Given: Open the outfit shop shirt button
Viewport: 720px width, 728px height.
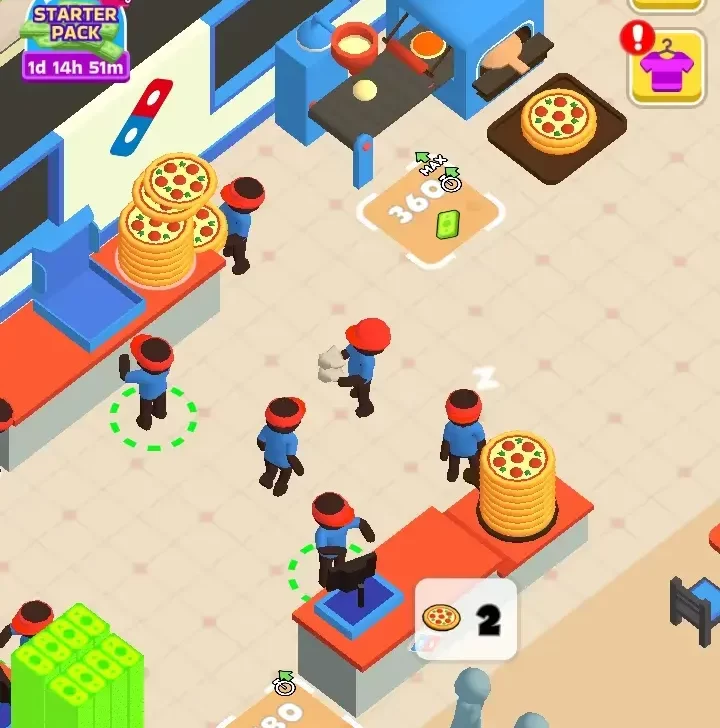Looking at the screenshot, I should click(x=668, y=65).
